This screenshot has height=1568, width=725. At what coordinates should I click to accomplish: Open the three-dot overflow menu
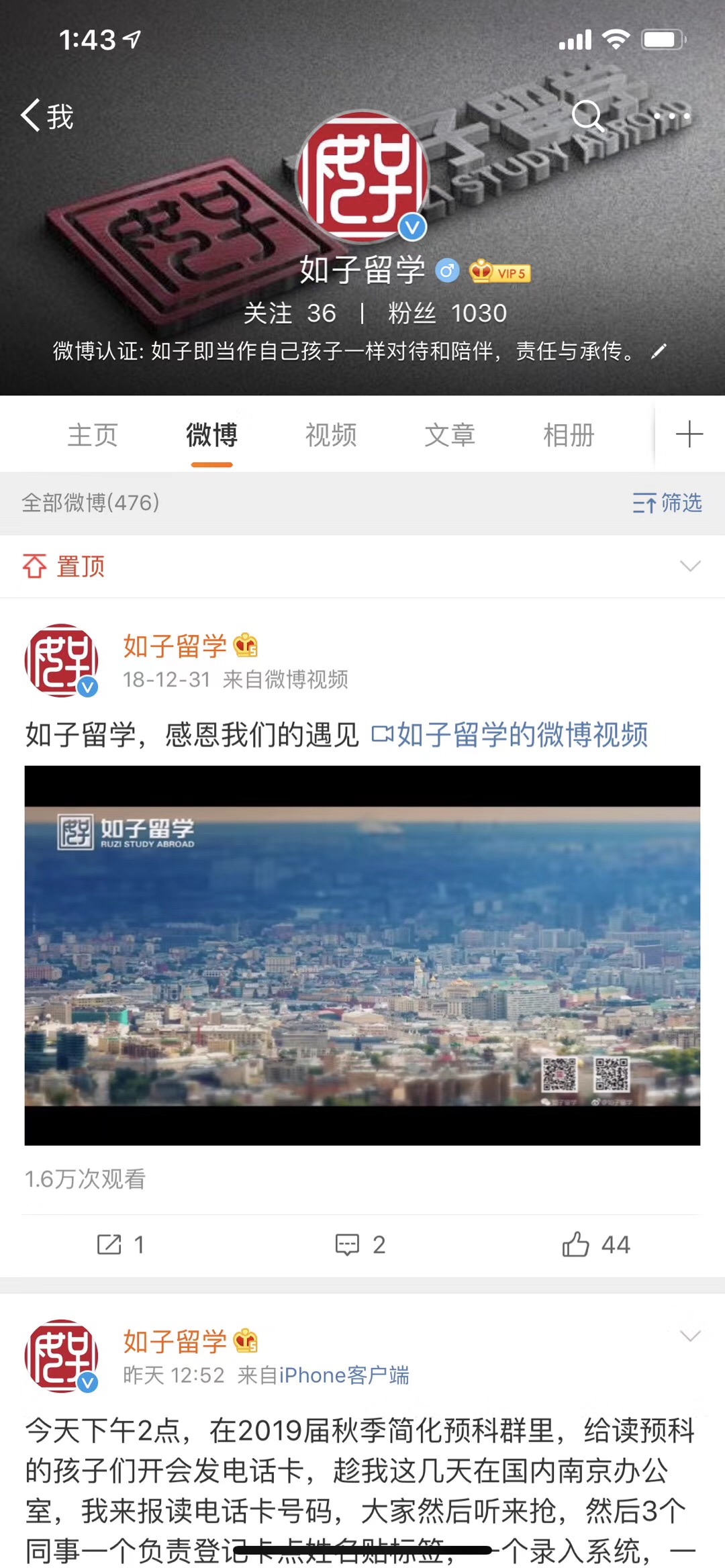[x=672, y=115]
